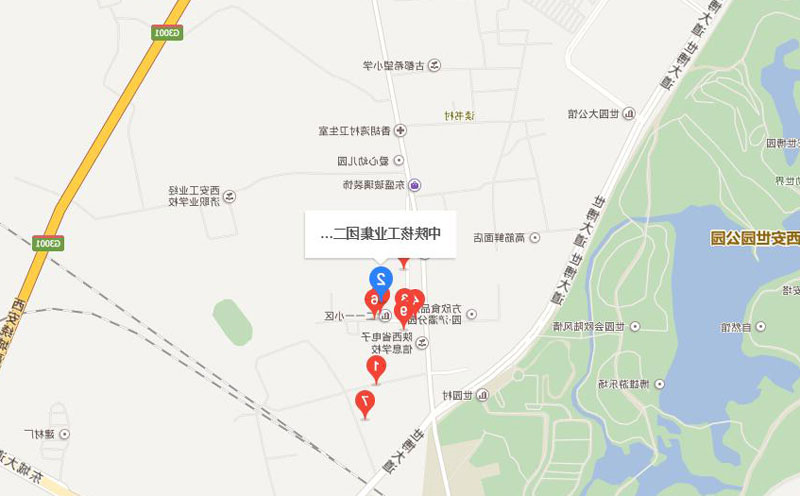Screen dimensions: 800x496
Task: Tap red map marker 6
Action: [374, 299]
